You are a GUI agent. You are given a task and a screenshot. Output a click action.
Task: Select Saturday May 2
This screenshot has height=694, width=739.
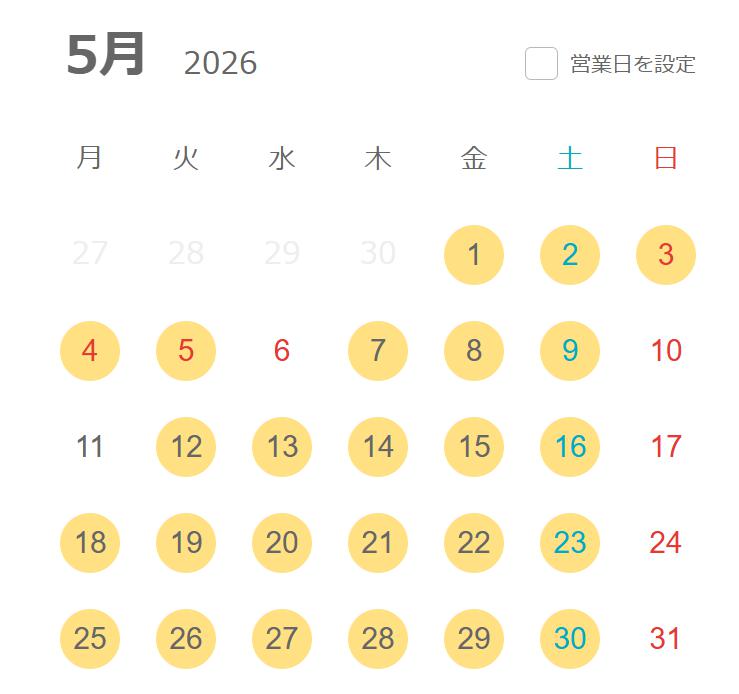(570, 255)
